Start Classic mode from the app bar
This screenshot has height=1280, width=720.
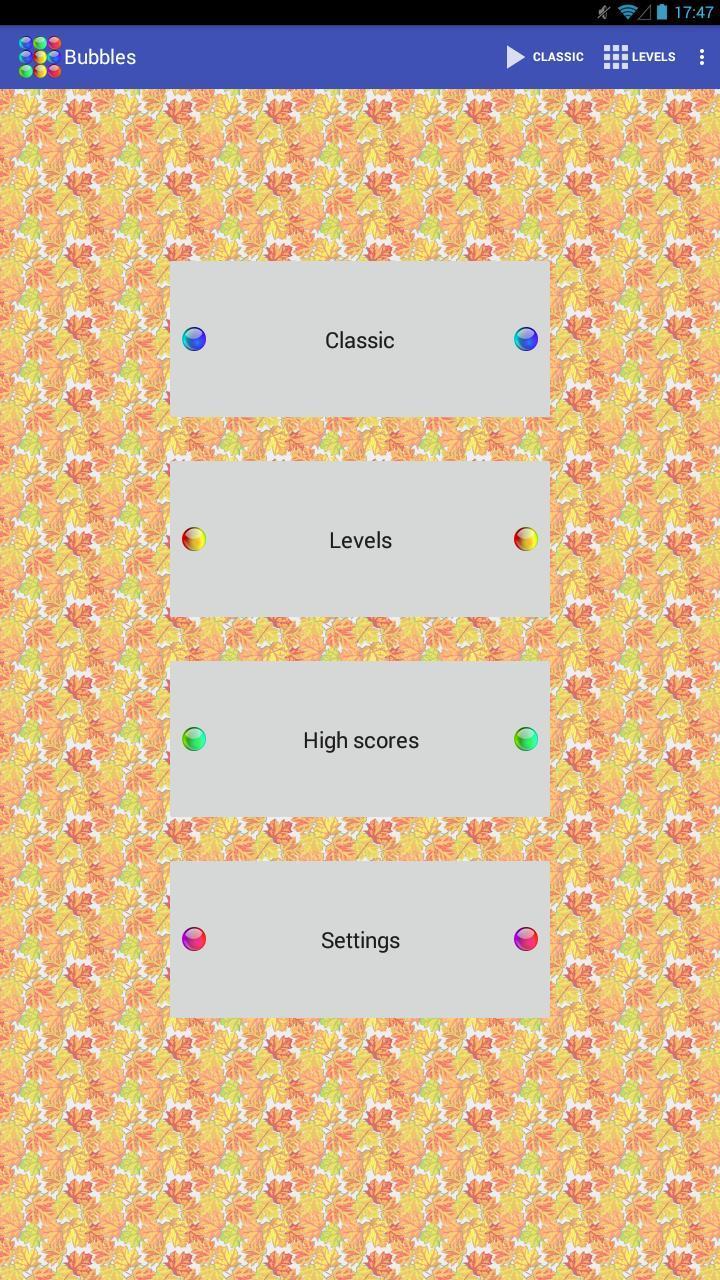545,57
